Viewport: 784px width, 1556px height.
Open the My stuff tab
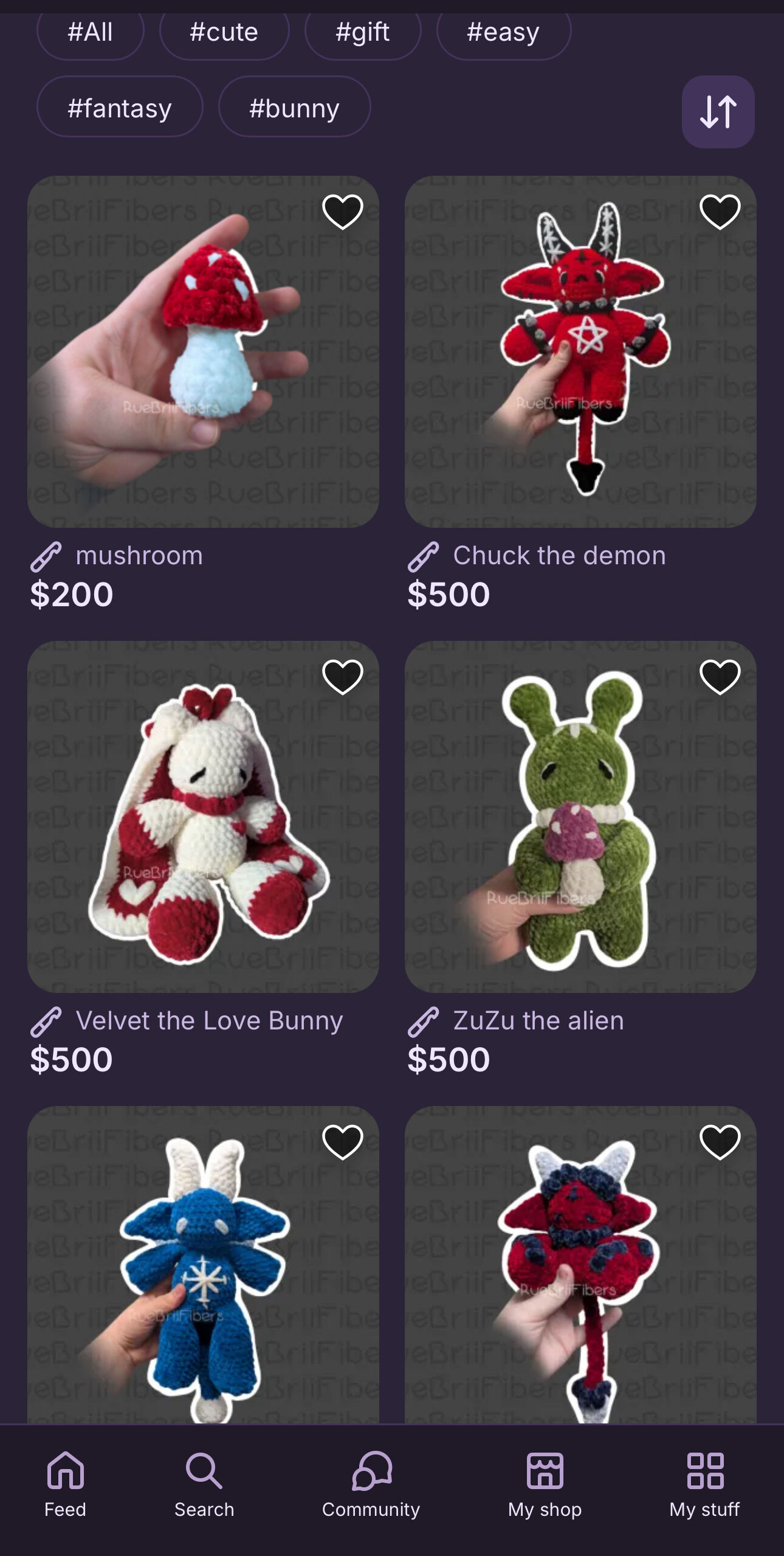(704, 1485)
